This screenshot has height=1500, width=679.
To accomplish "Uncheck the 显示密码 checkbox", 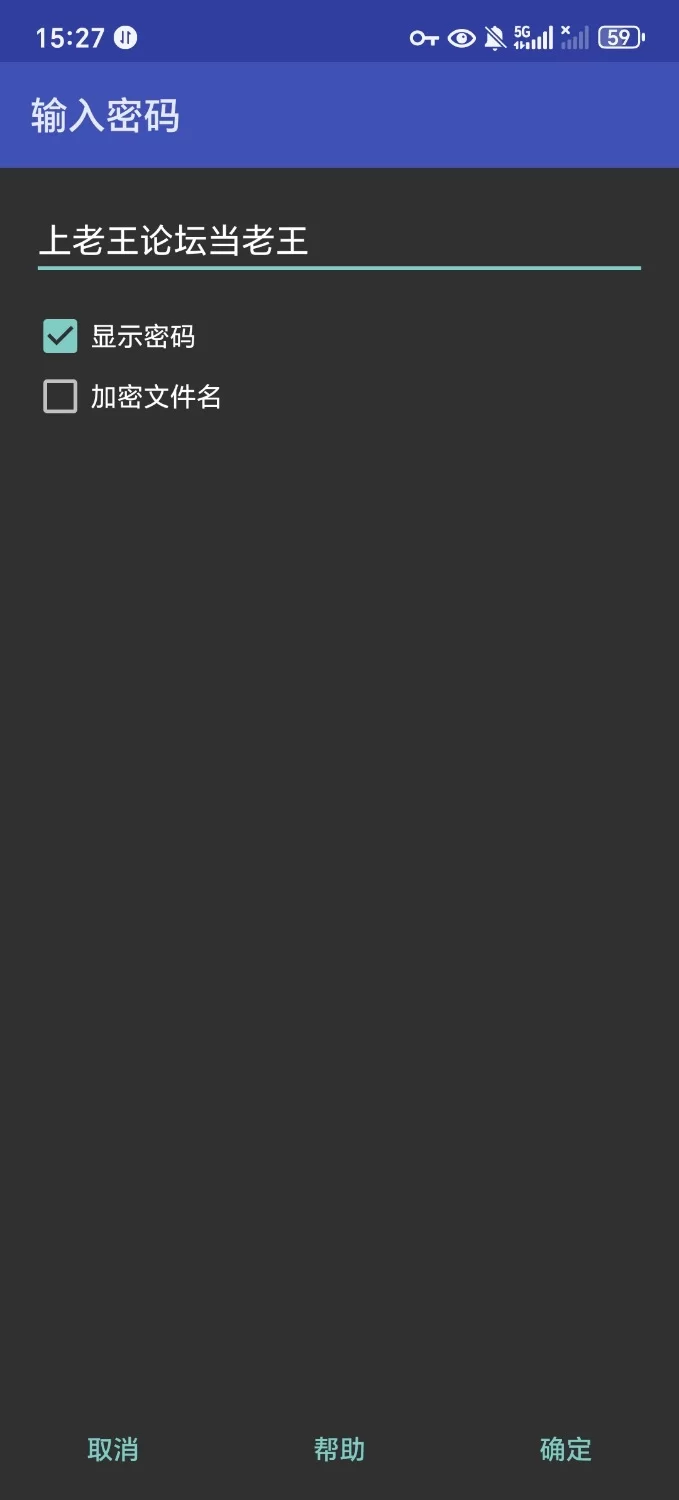I will 60,337.
